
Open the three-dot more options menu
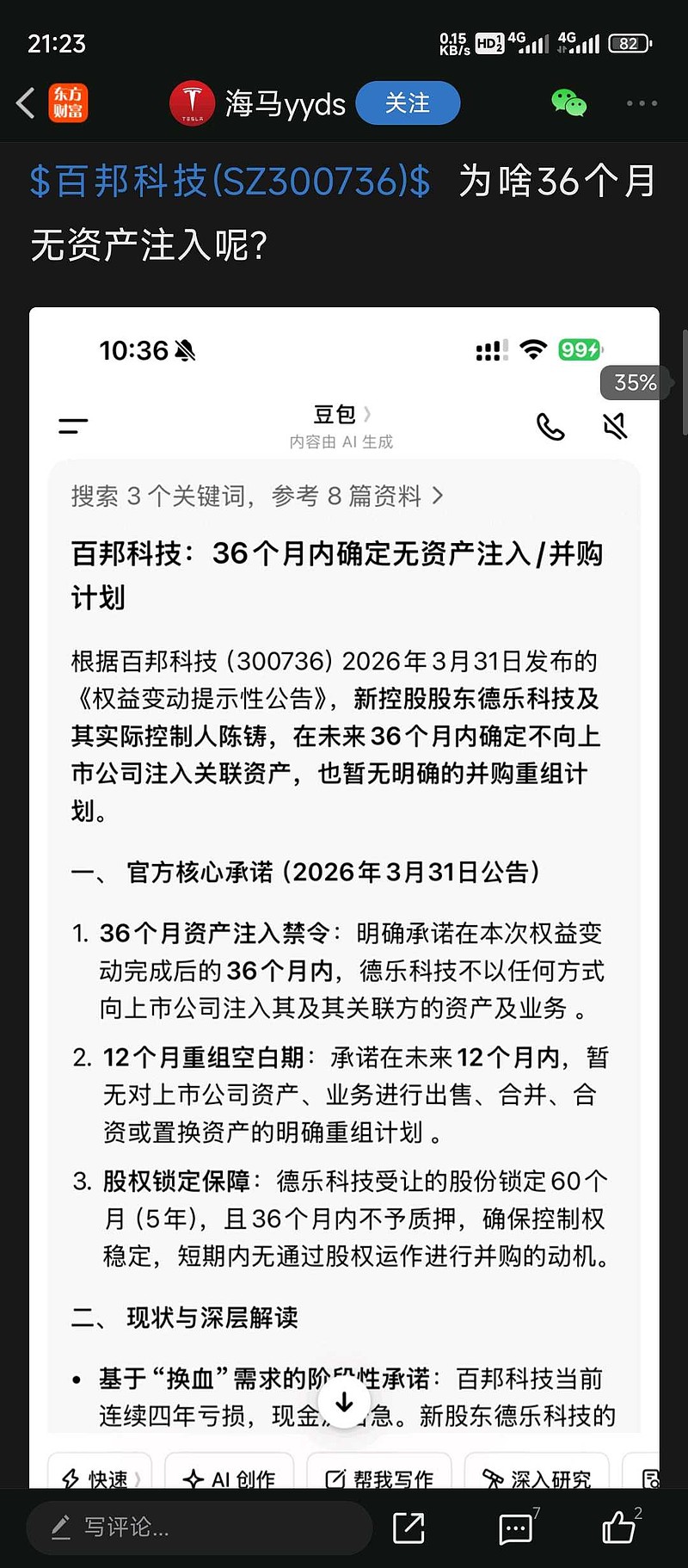point(641,102)
